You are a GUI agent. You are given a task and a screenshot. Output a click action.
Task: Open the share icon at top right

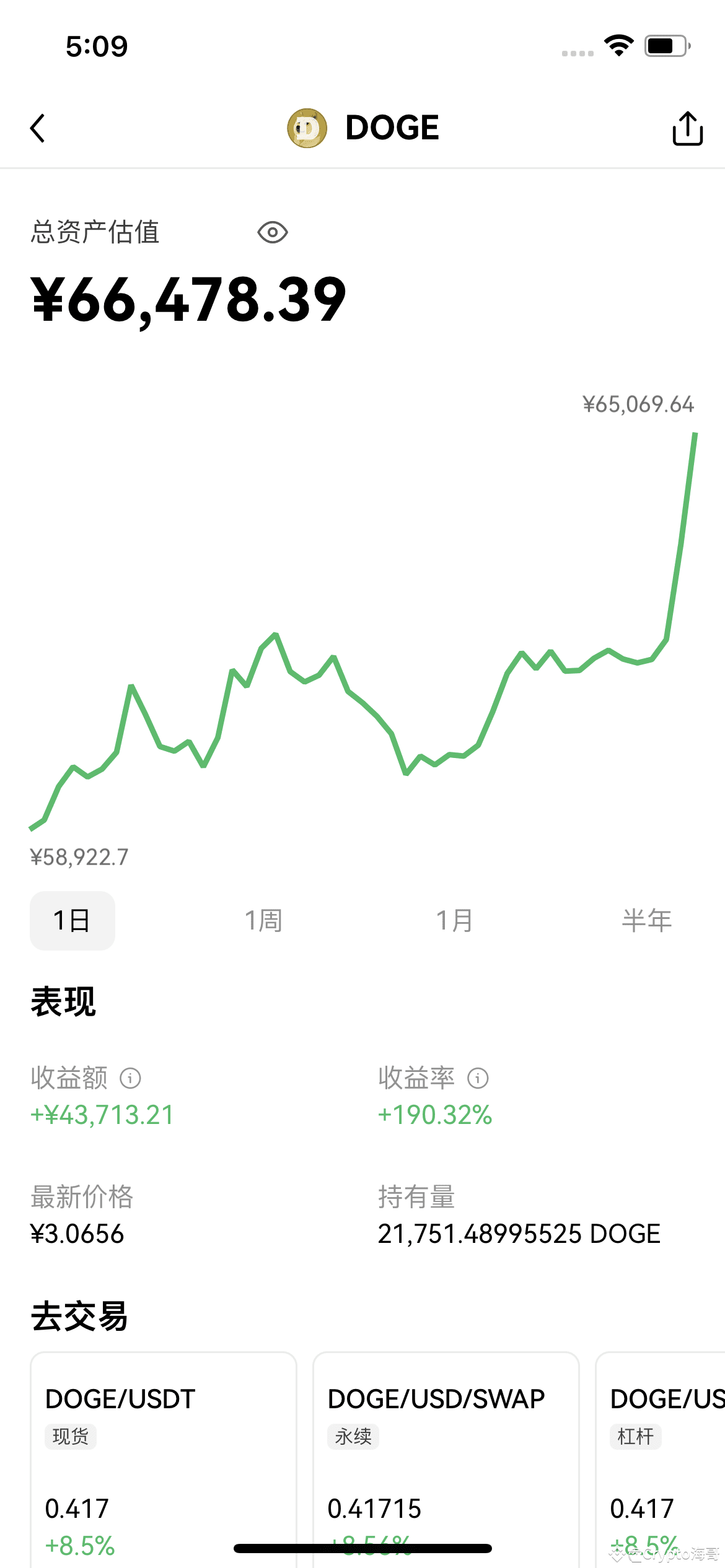pyautogui.click(x=687, y=128)
